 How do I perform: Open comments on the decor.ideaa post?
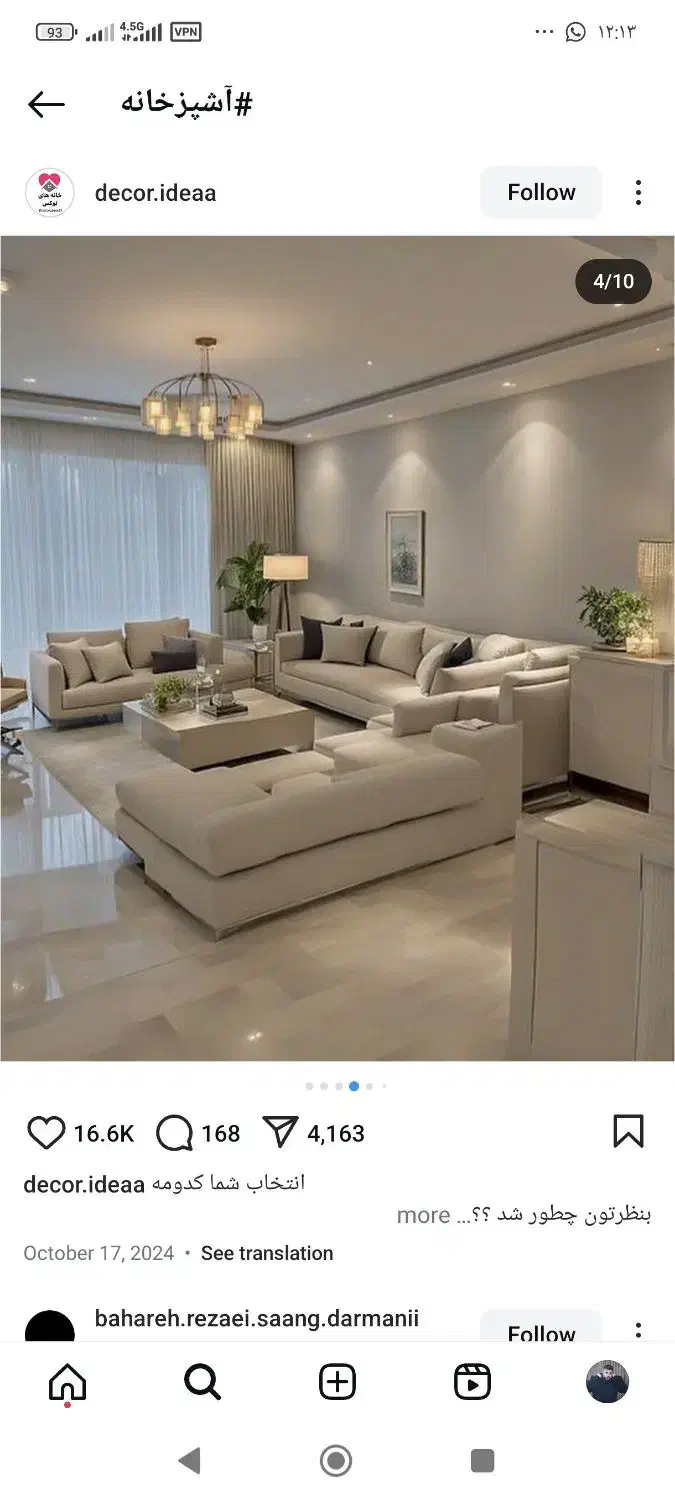(175, 1133)
